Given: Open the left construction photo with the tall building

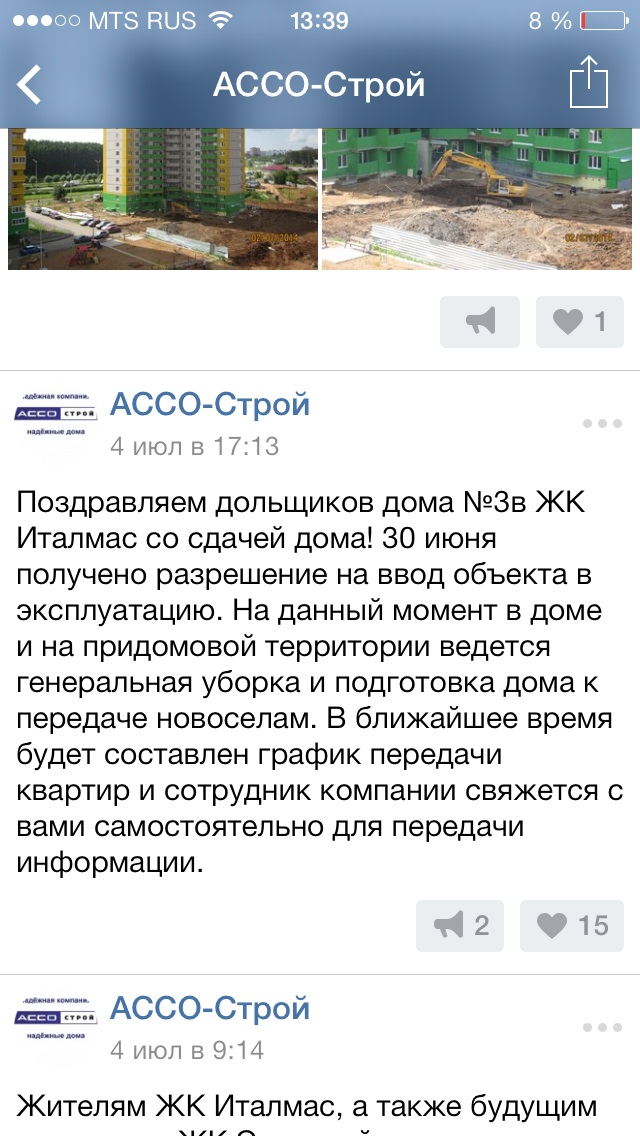Looking at the screenshot, I should click(x=163, y=199).
